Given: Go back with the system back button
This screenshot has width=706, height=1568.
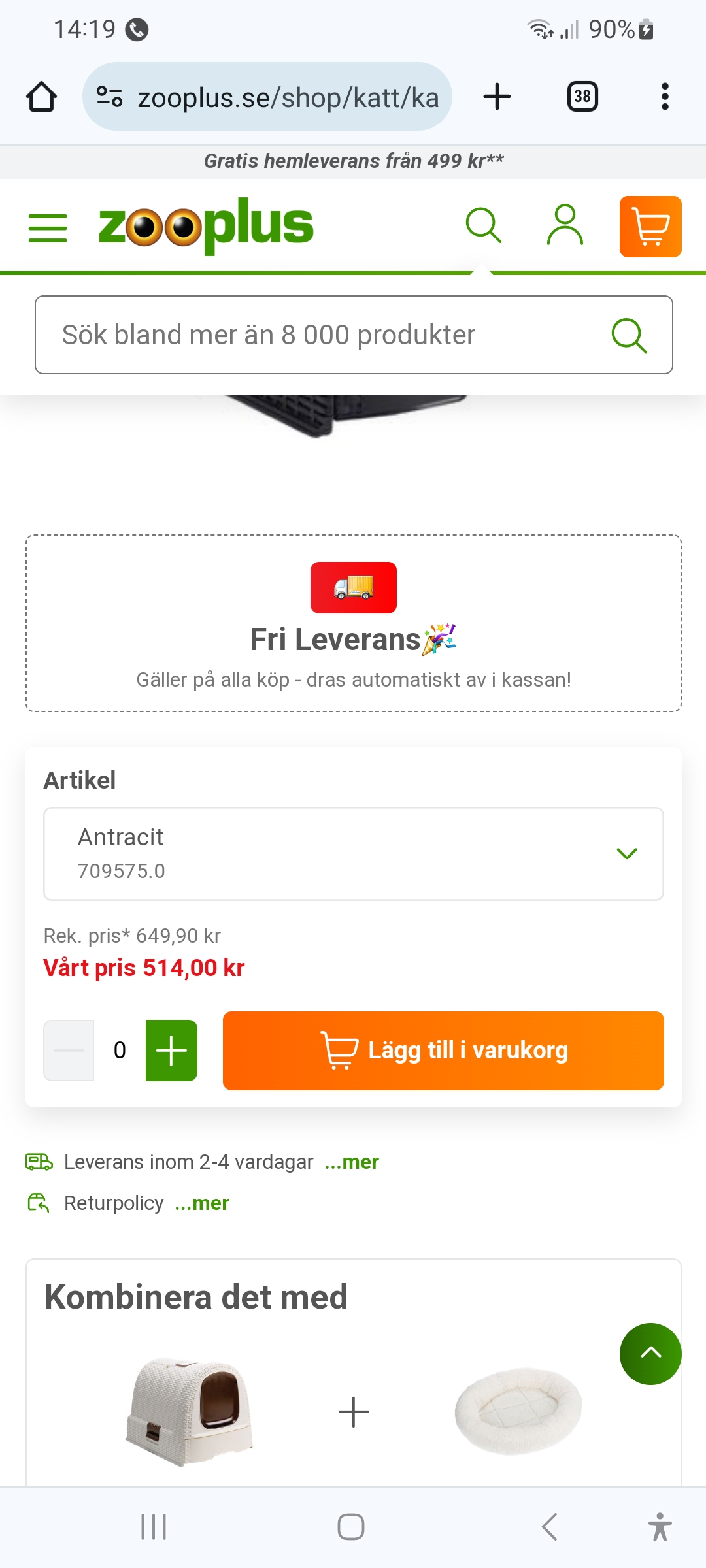Looking at the screenshot, I should pyautogui.click(x=549, y=1527).
